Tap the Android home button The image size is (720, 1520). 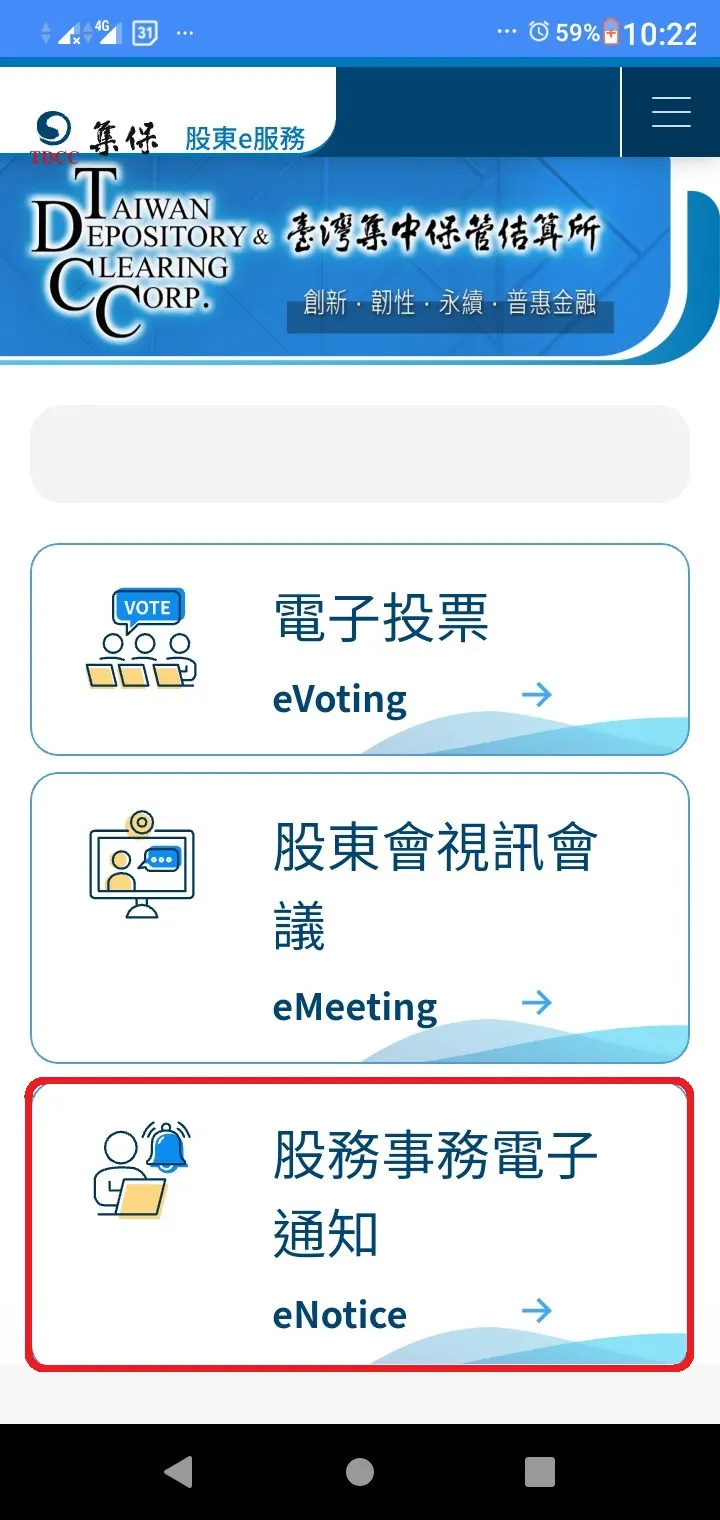point(360,1471)
